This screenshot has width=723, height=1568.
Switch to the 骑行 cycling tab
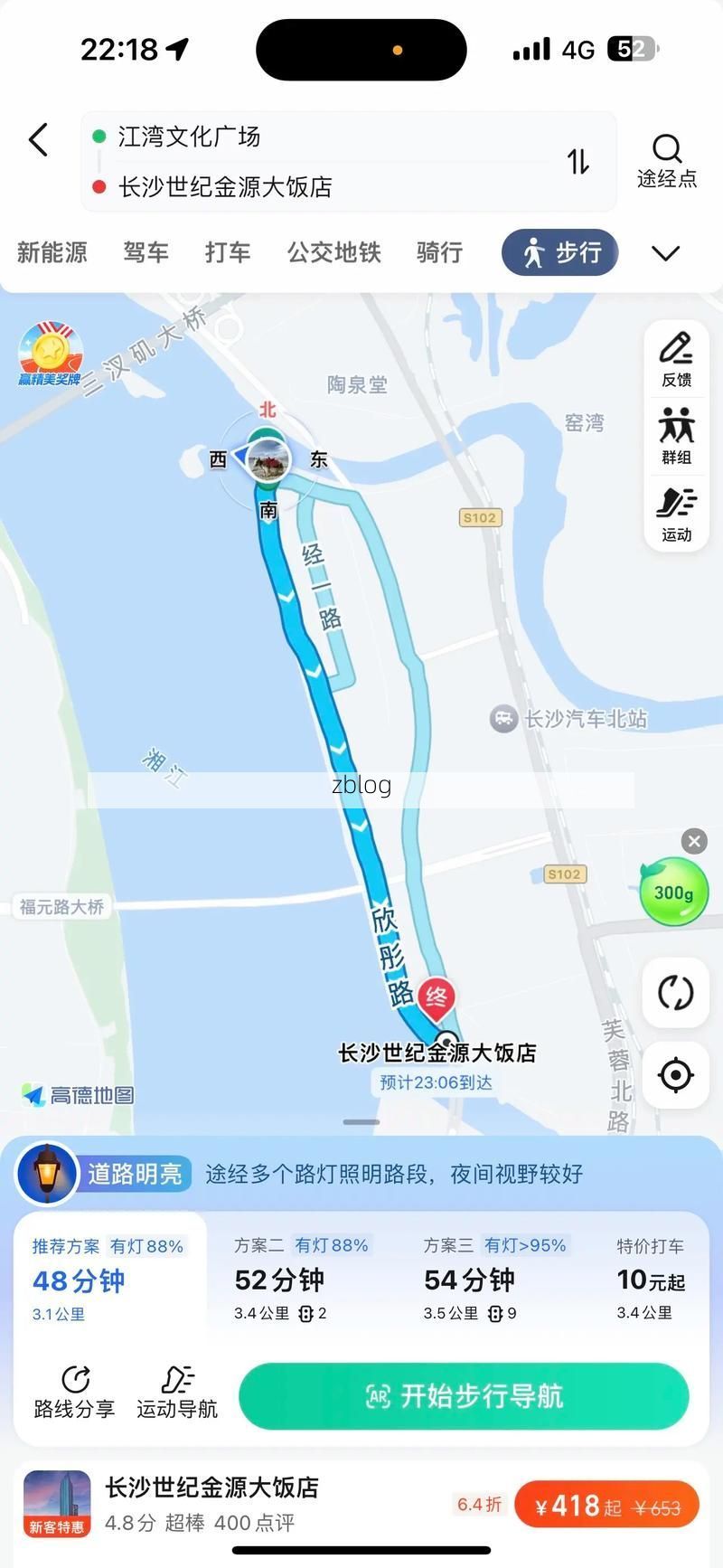pos(439,253)
